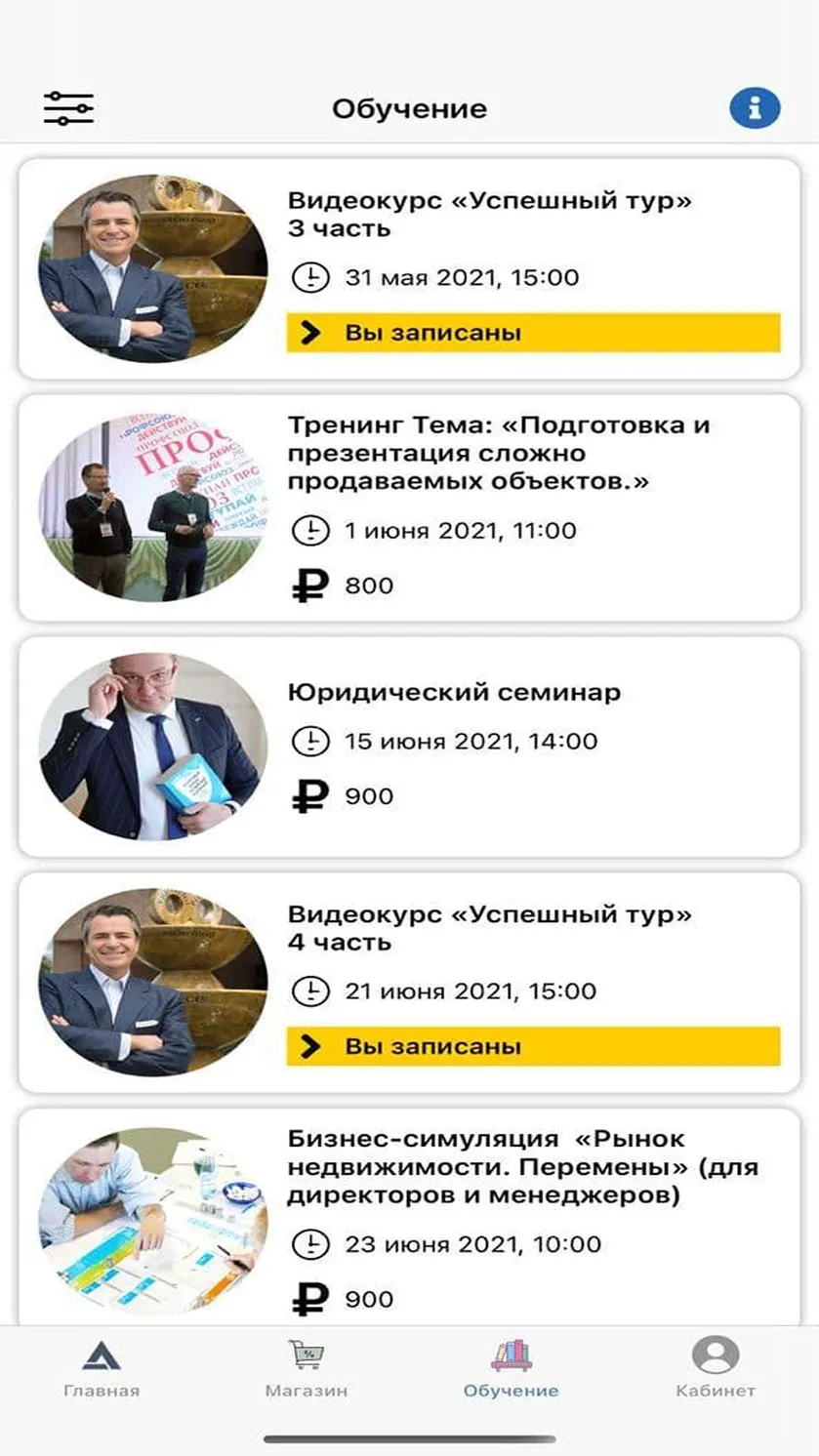
Task: Open Видеокурс «Успешный тур» 3 часть card
Action: point(409,268)
